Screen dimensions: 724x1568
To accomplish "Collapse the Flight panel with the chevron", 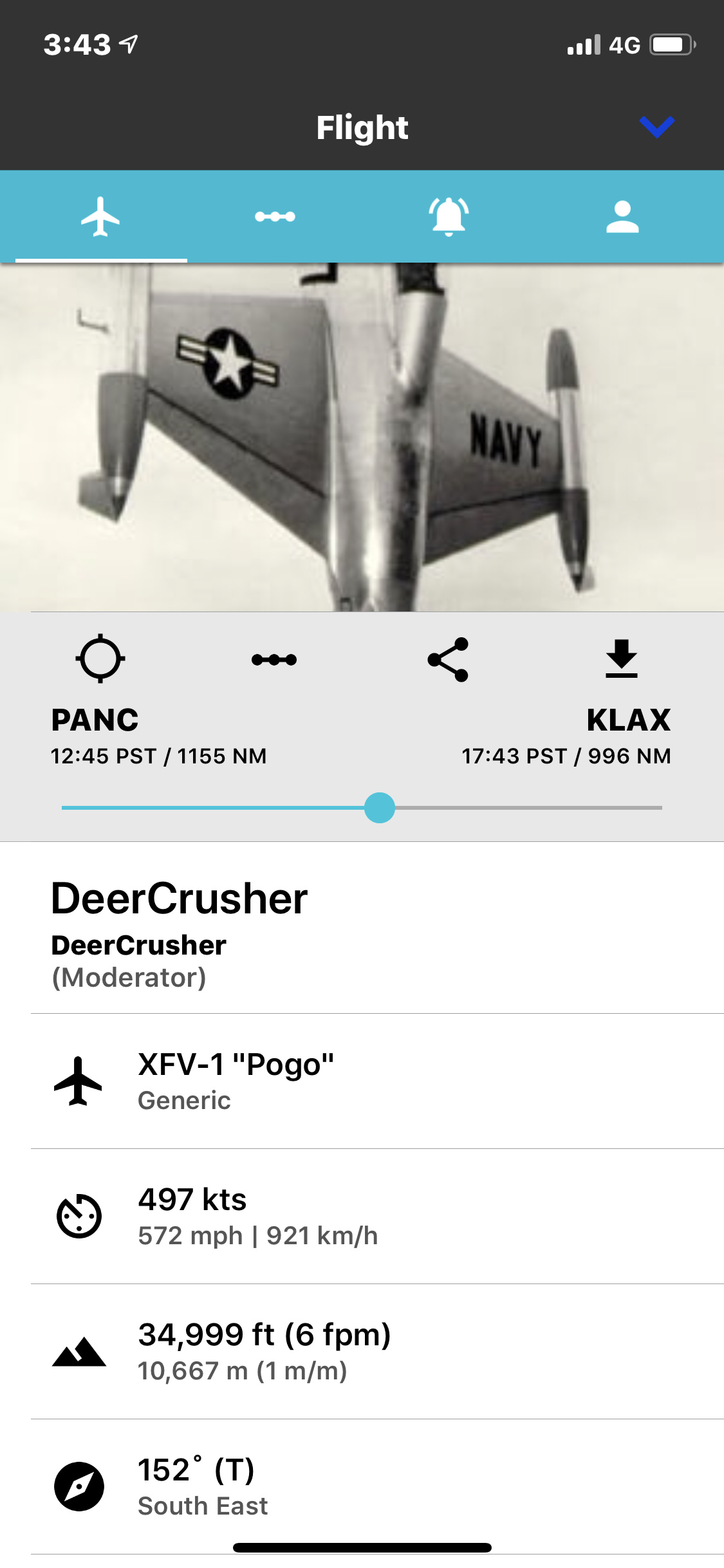I will 656,127.
